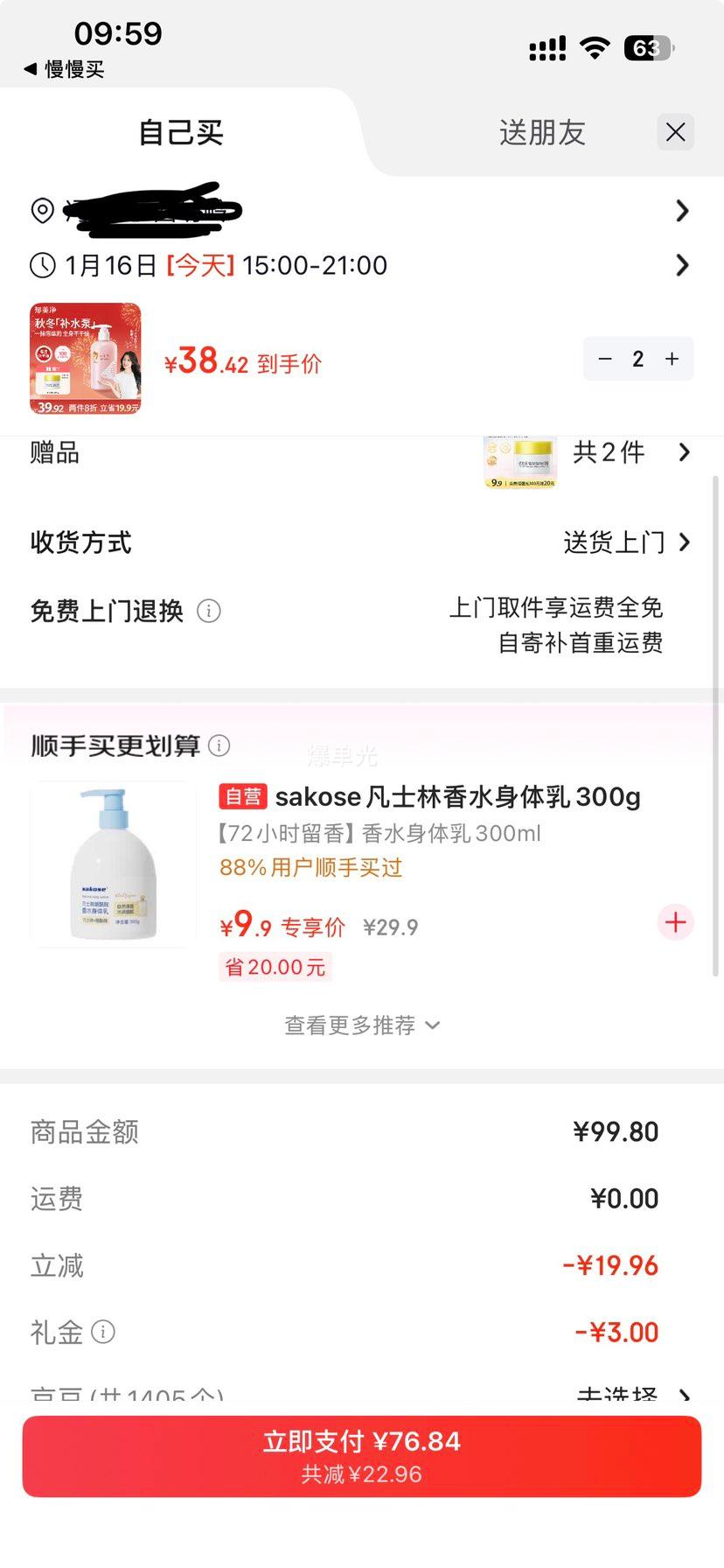Image resolution: width=724 pixels, height=1568 pixels.
Task: Expand the delivery address row
Action: click(683, 210)
